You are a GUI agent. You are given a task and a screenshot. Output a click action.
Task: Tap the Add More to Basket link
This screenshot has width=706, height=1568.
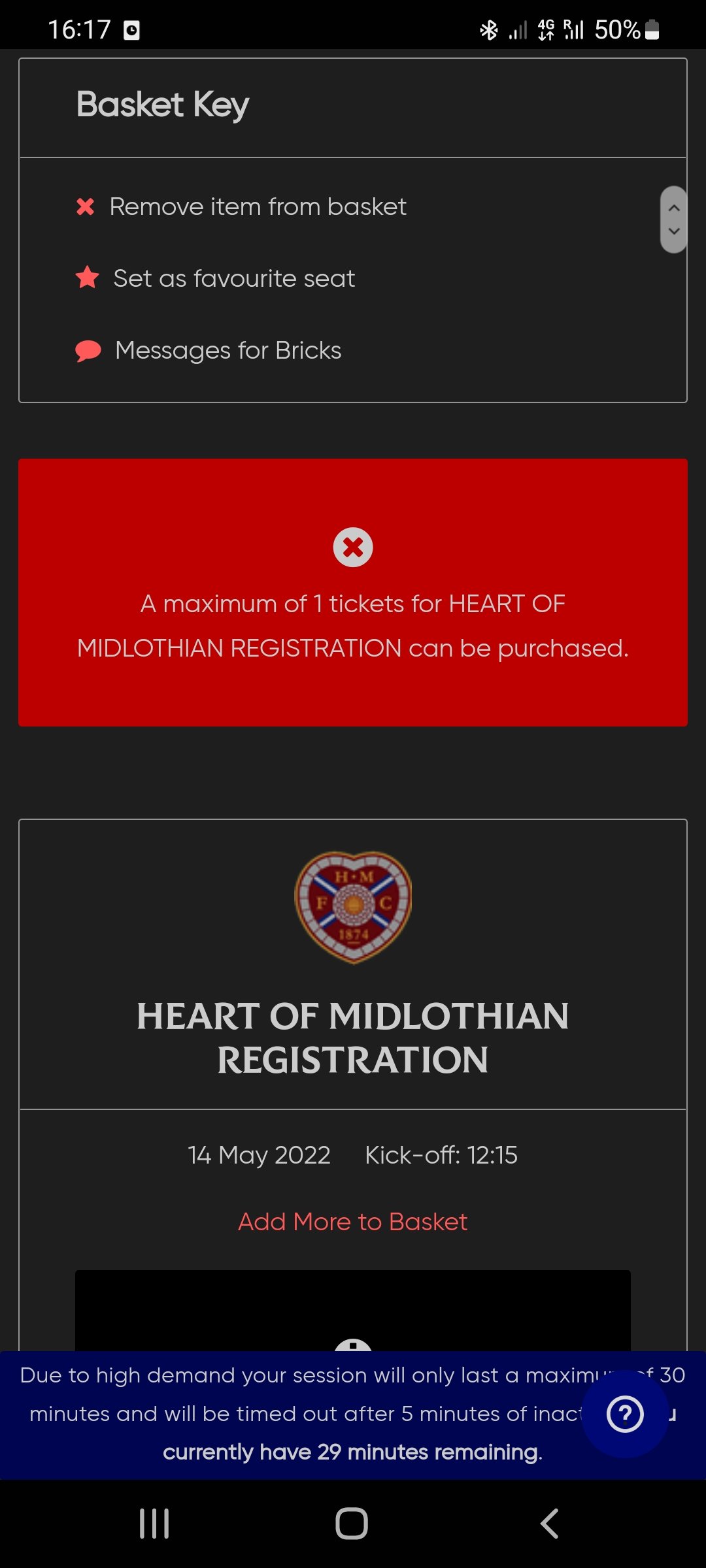[353, 1222]
